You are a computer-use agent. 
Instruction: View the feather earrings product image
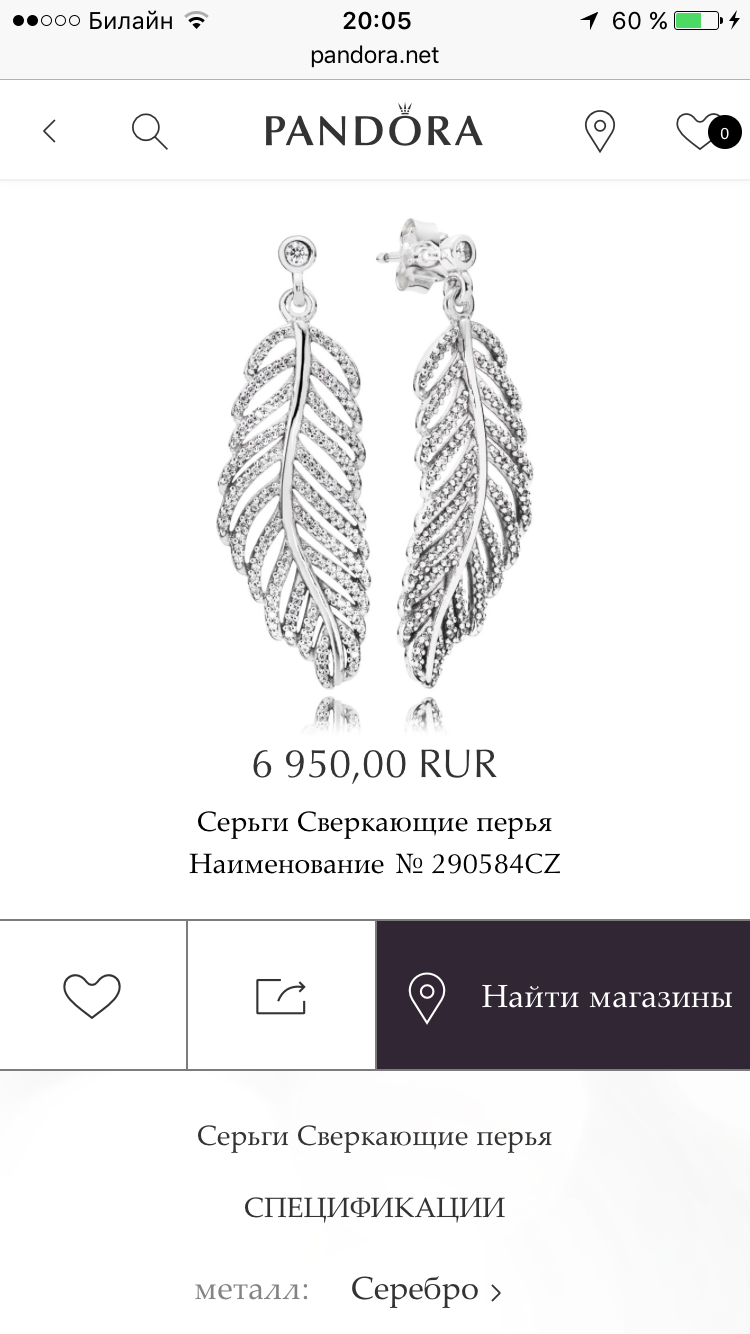pyautogui.click(x=374, y=470)
